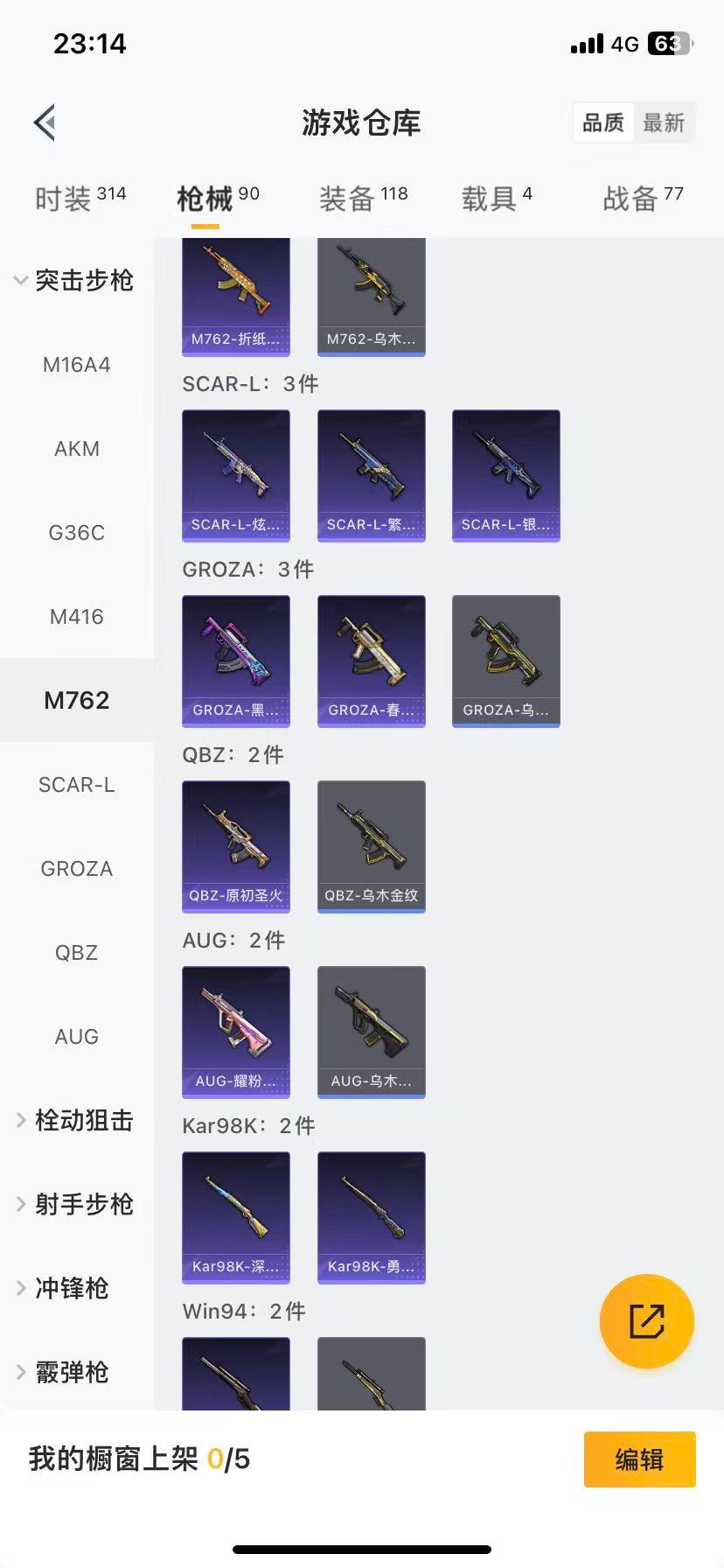Tap the 编辑 button

click(639, 1459)
